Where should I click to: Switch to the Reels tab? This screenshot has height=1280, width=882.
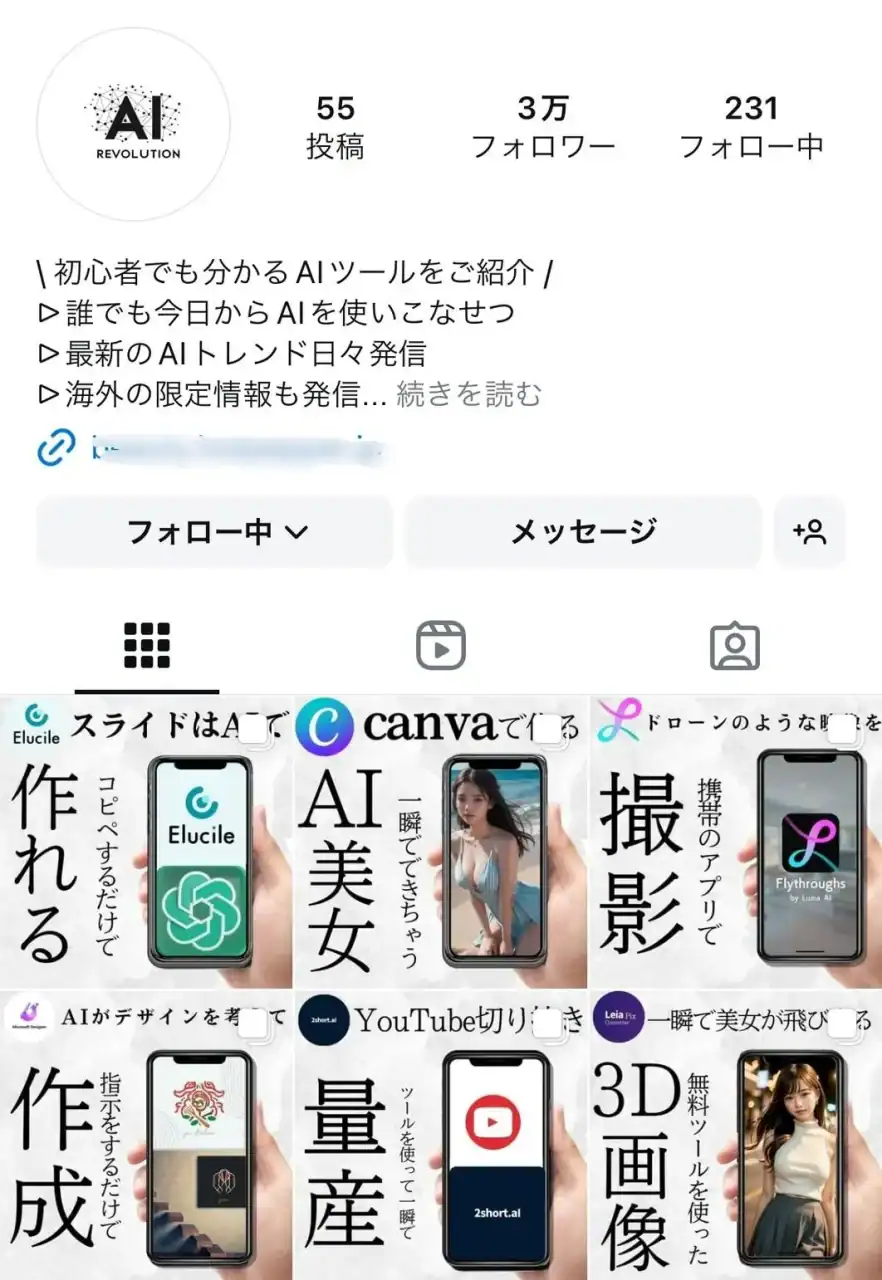440,646
